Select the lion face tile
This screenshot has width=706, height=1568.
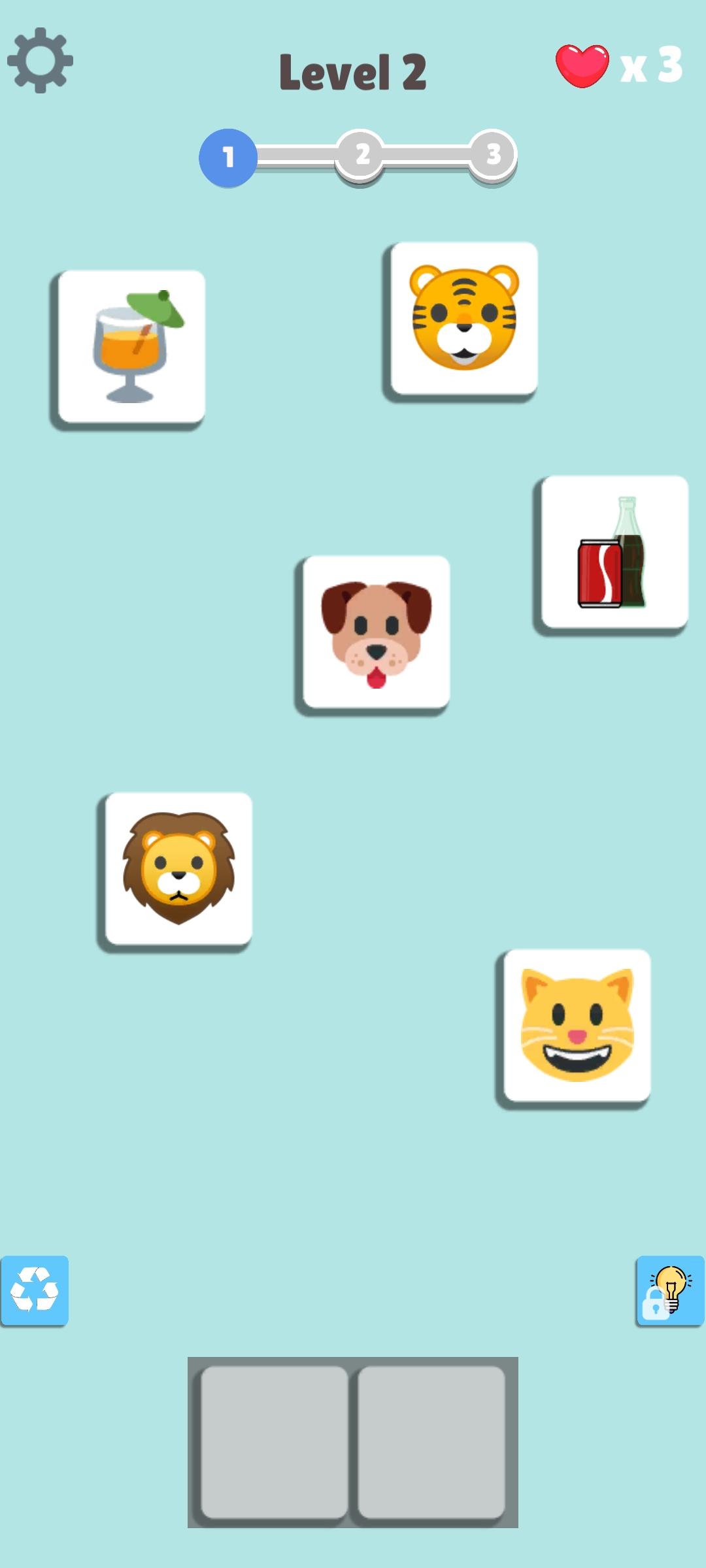(x=176, y=867)
